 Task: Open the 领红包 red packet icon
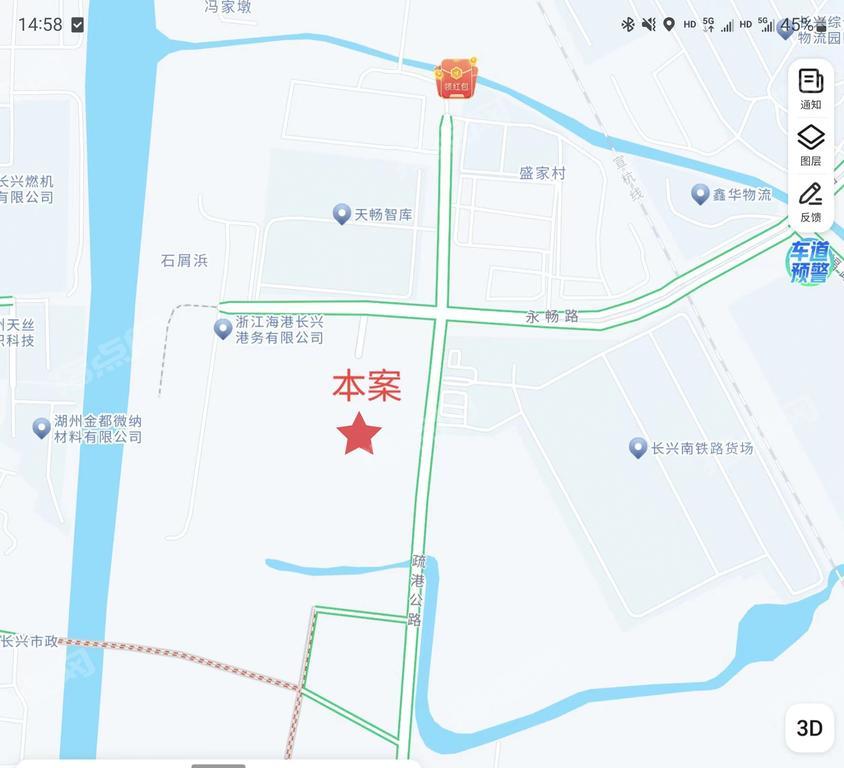(456, 78)
